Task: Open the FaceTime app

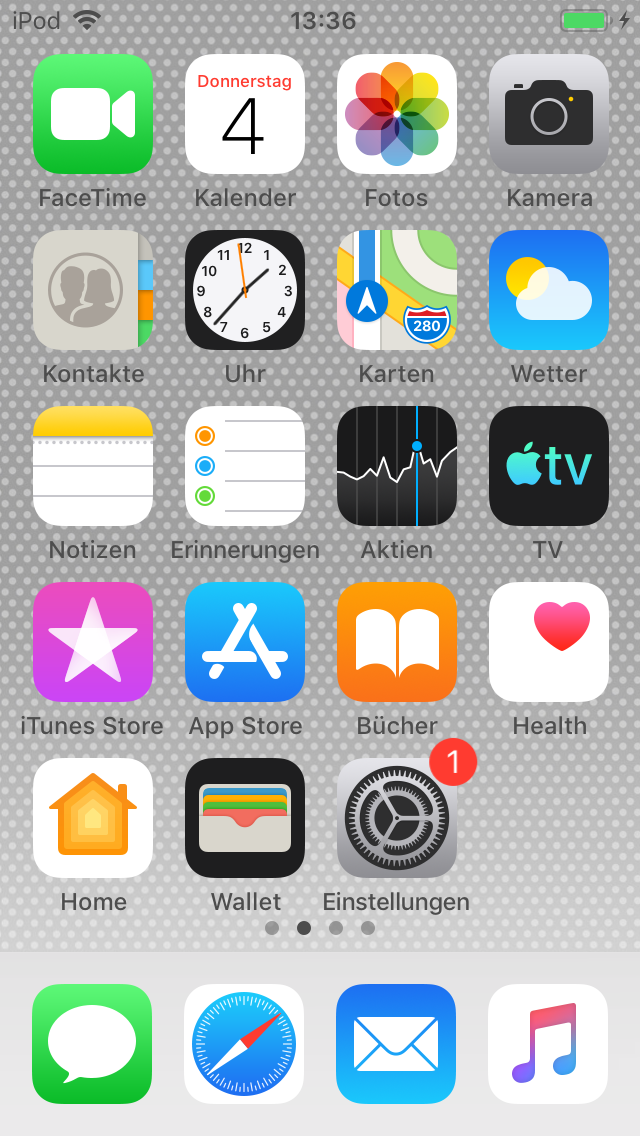Action: [93, 114]
